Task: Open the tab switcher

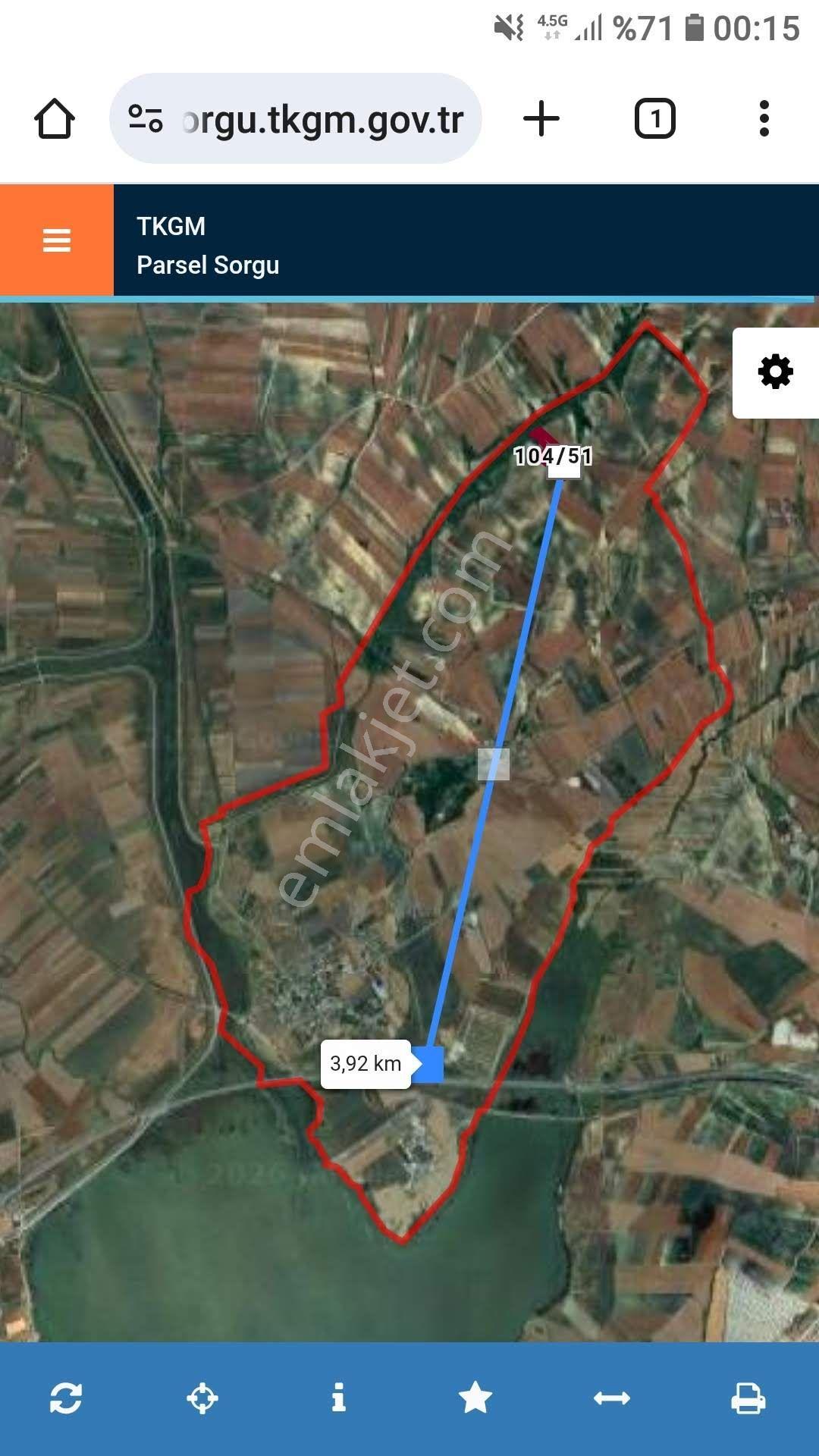Action: point(654,119)
